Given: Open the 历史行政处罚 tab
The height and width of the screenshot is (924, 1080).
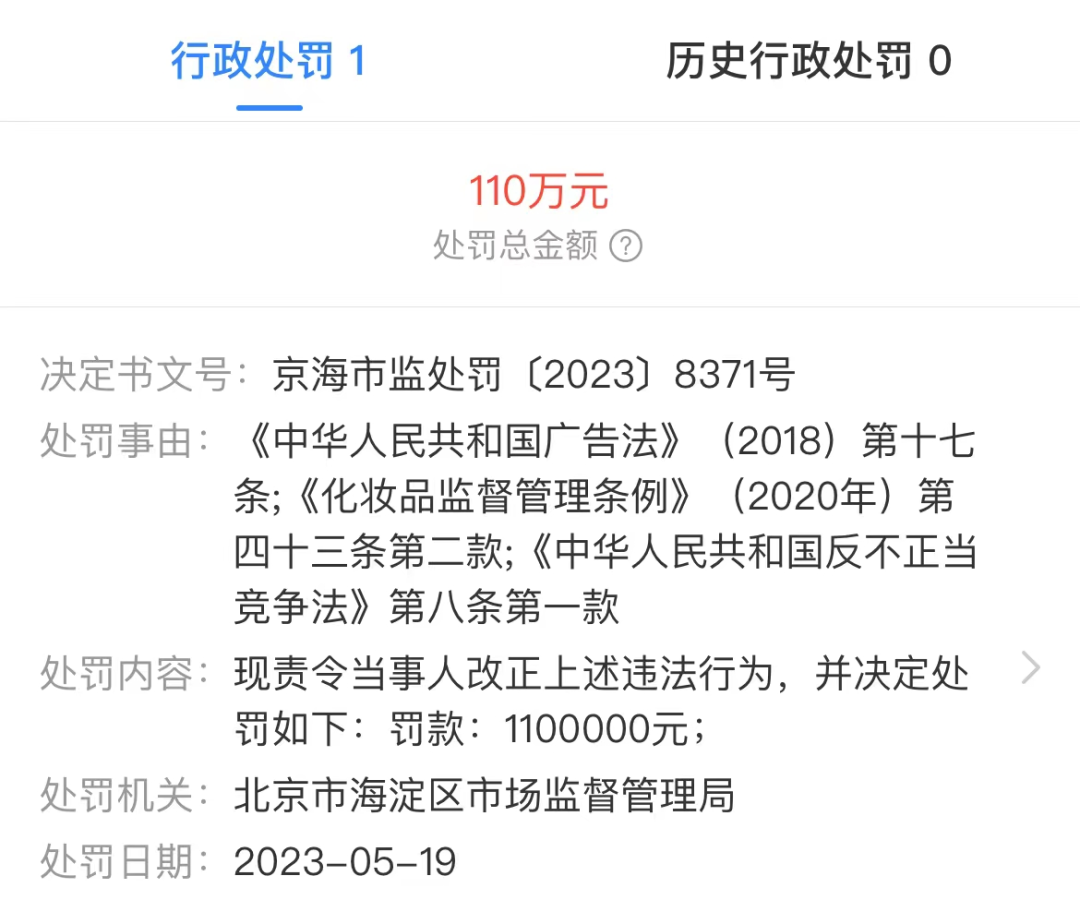Looking at the screenshot, I should (x=808, y=62).
